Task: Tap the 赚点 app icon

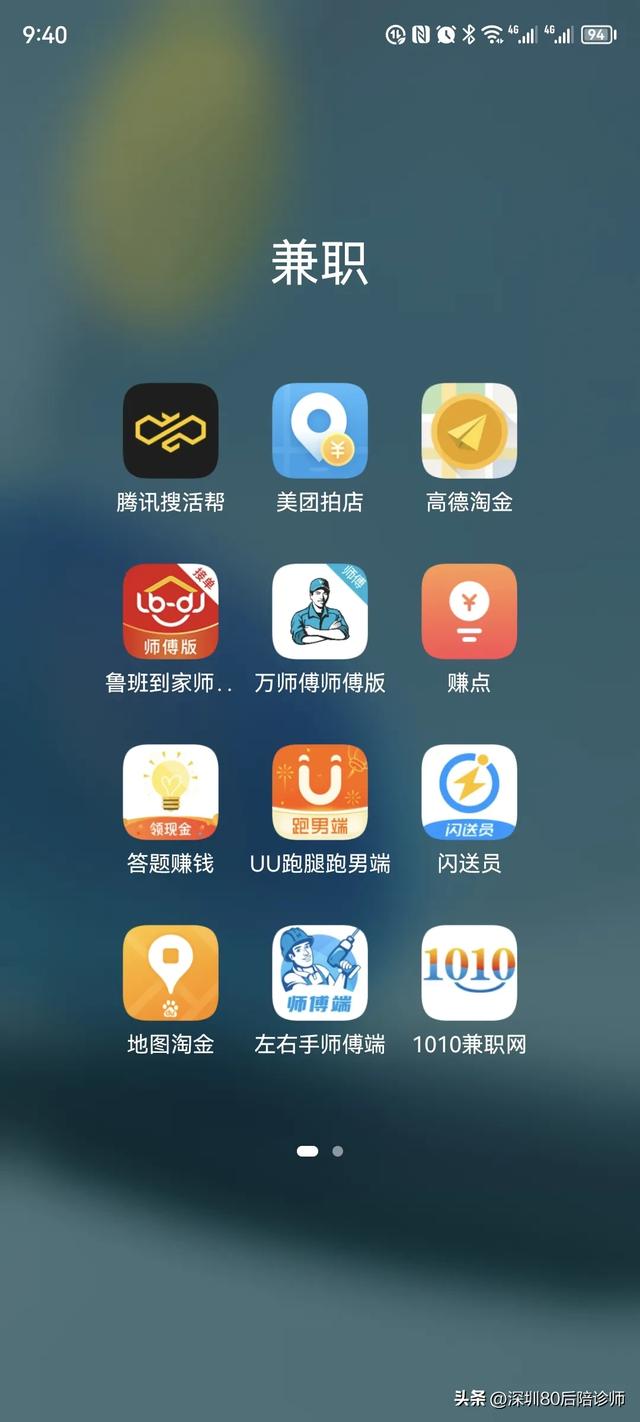Action: 469,612
